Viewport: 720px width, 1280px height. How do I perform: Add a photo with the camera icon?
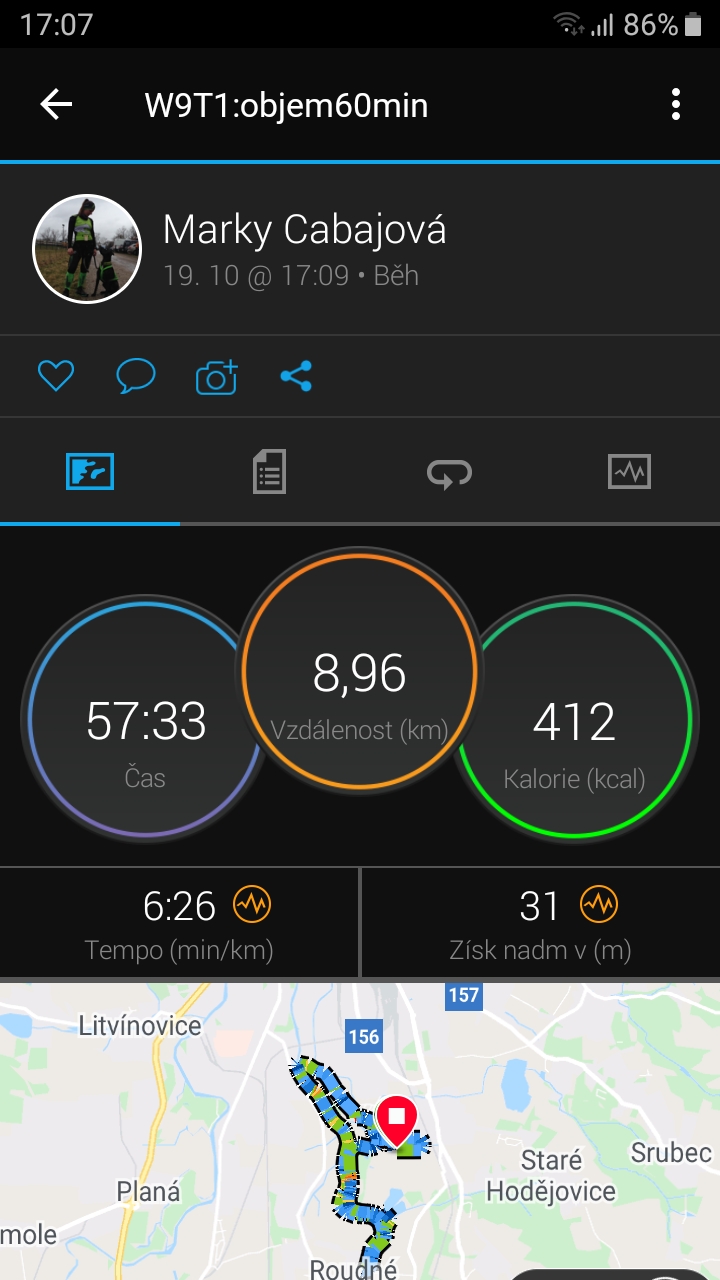point(216,376)
